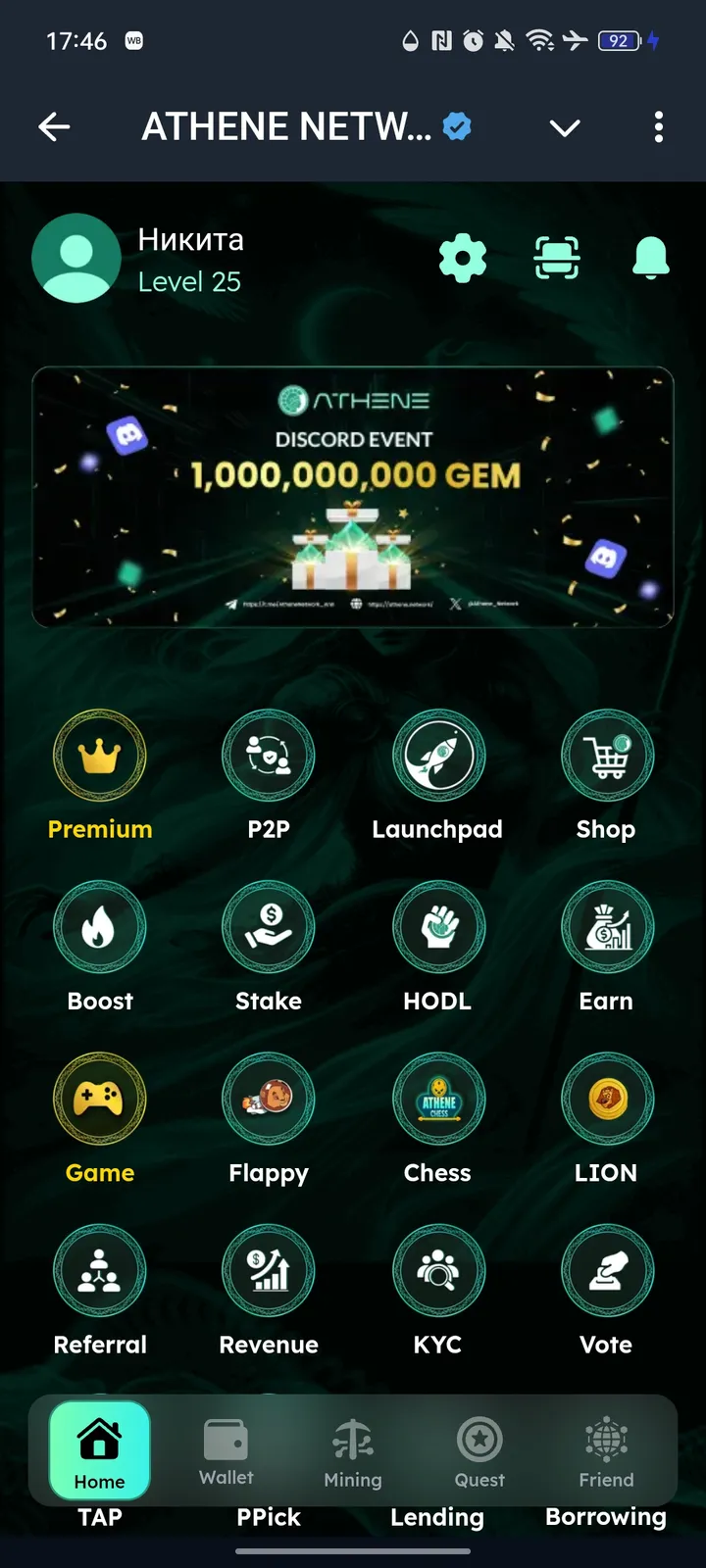Switch to the Quest tab
The image size is (706, 1568).
tap(479, 1452)
